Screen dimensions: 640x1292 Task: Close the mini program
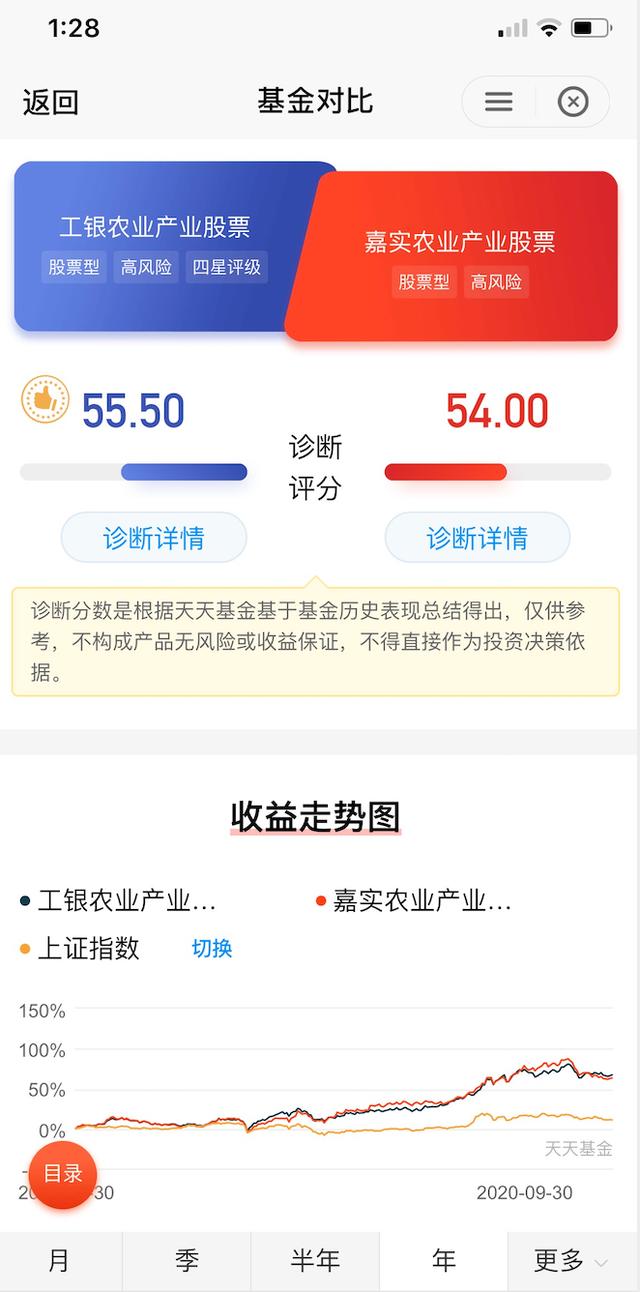click(x=572, y=102)
